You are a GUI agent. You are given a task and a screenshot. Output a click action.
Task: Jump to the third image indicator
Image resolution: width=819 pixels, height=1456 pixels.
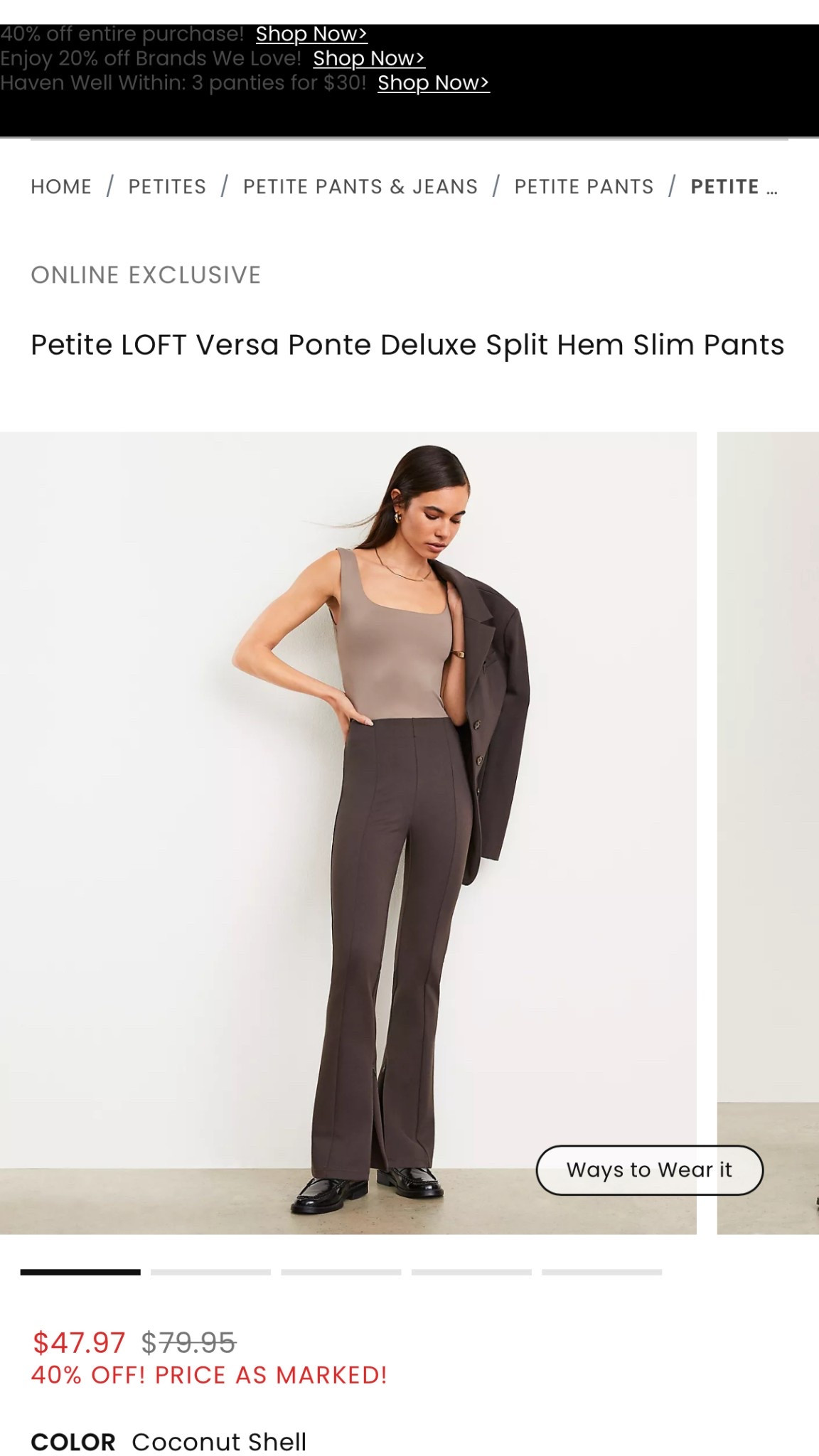point(341,1272)
